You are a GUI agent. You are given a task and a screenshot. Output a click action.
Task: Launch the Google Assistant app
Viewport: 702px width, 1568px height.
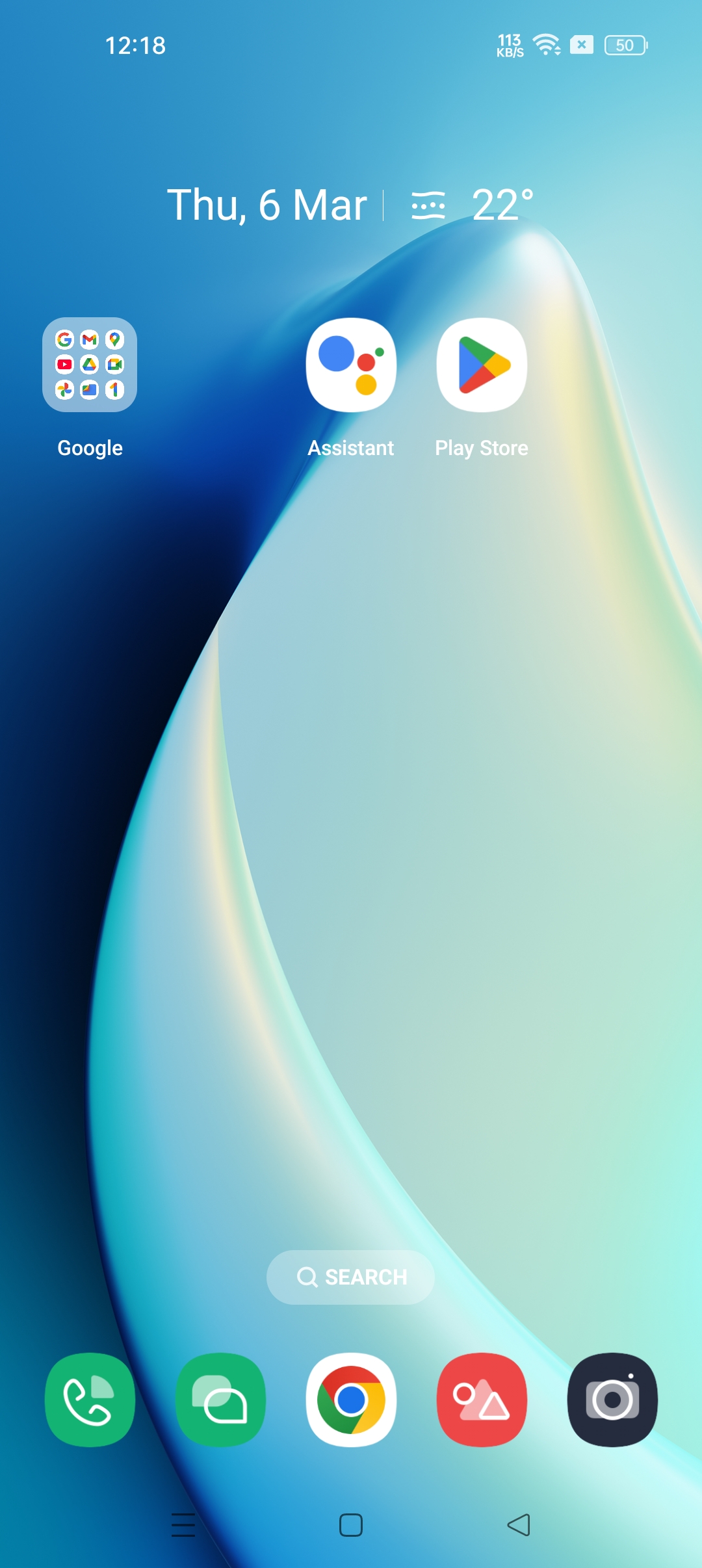coord(351,365)
